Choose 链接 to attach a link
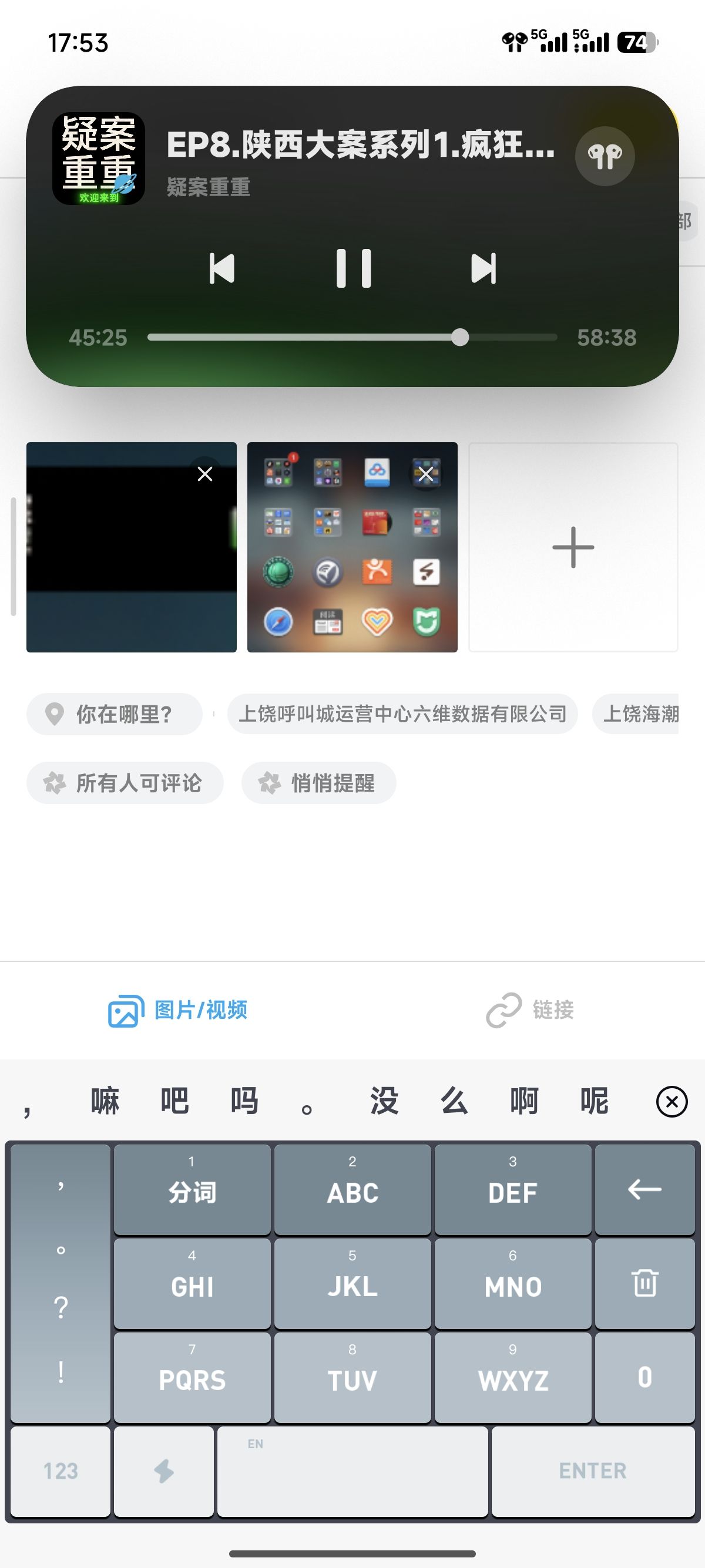The height and width of the screenshot is (1568, 705). pos(530,1010)
